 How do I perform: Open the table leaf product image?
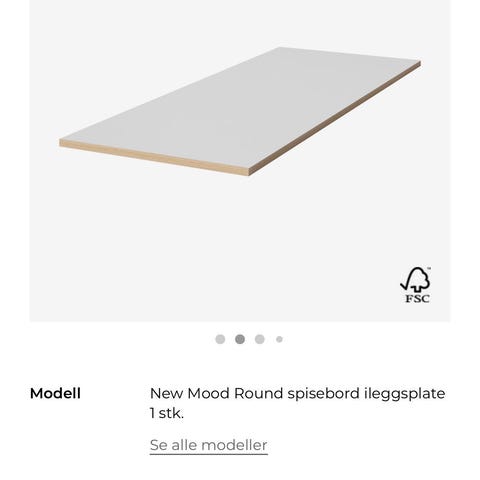[x=240, y=161]
